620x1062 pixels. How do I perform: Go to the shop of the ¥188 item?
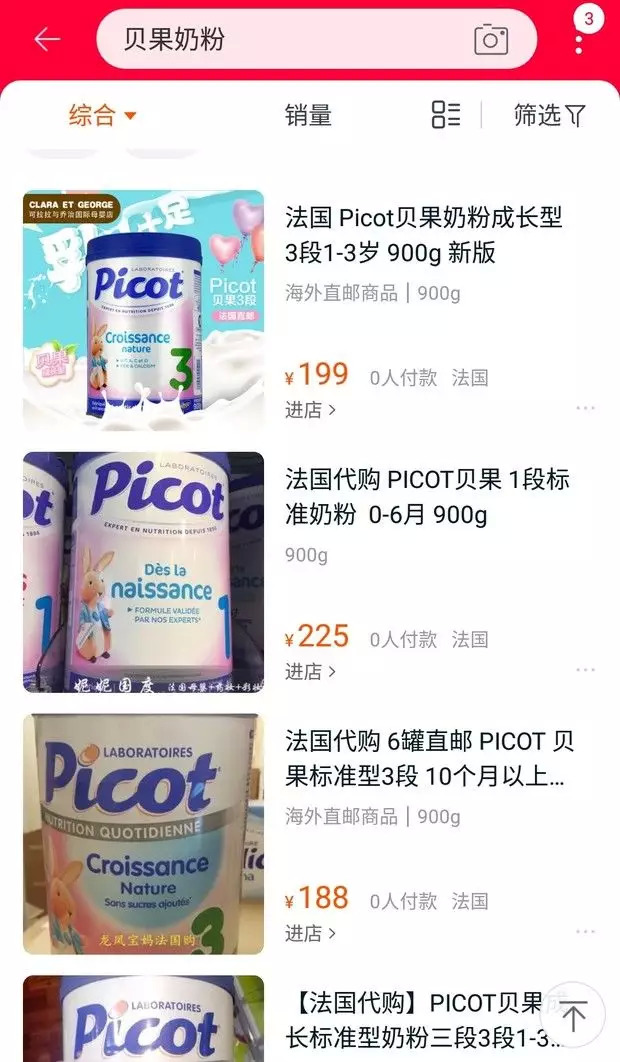click(x=310, y=933)
